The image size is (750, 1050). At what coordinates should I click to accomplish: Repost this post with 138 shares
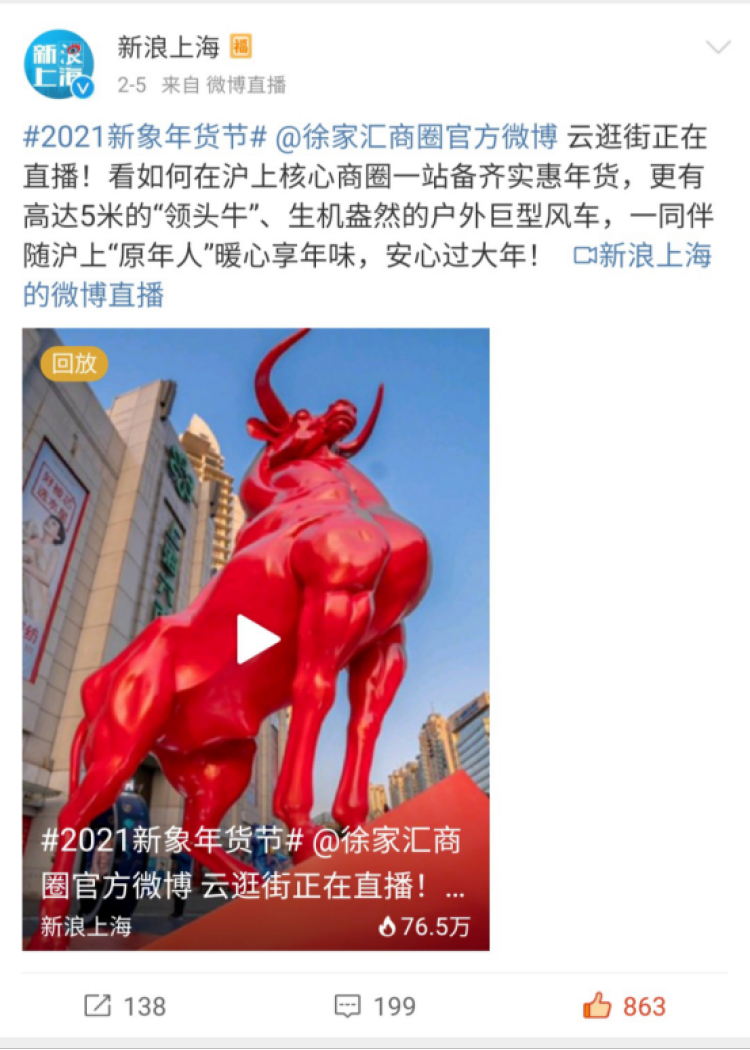[125, 1006]
